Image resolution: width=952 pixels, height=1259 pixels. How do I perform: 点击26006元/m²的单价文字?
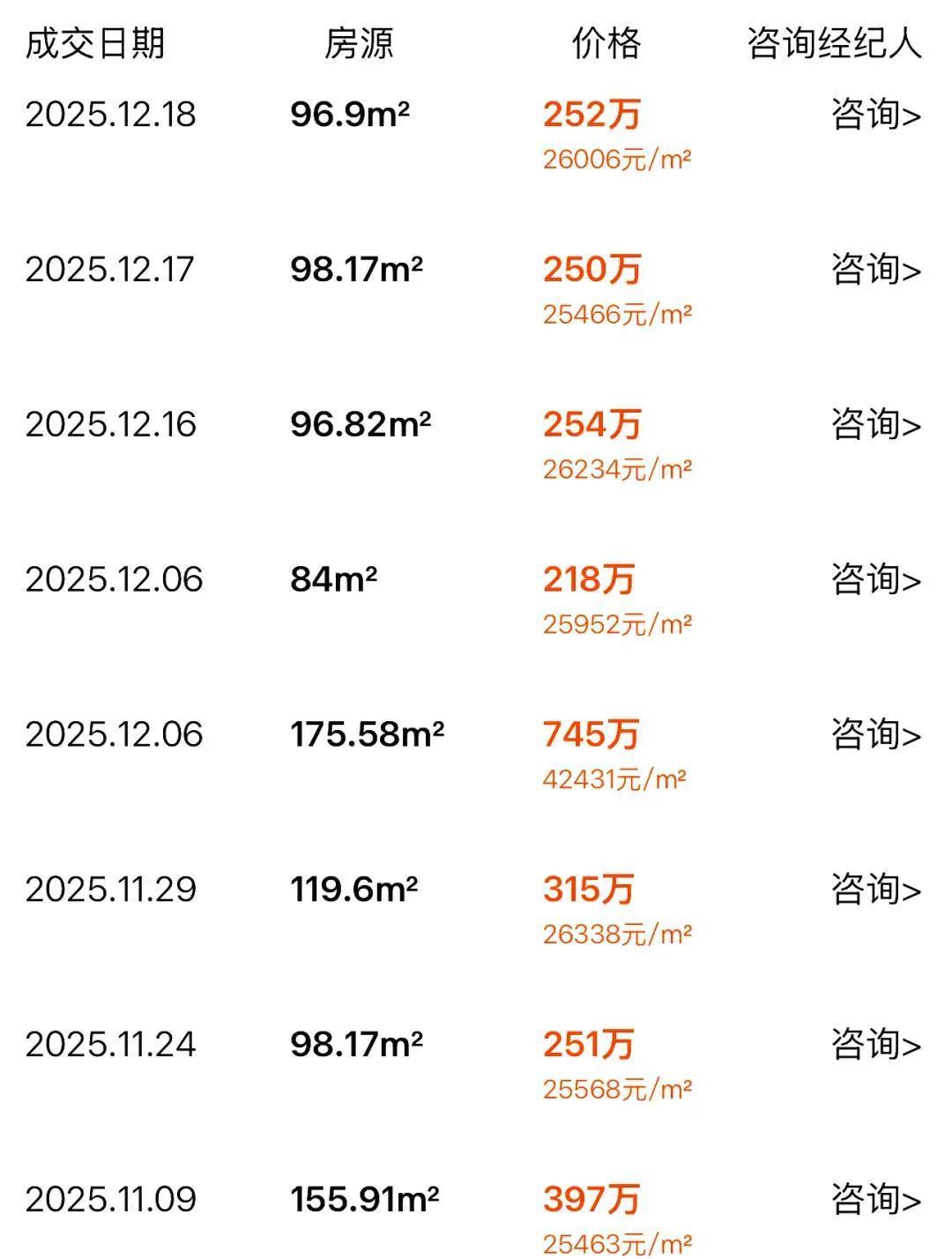click(x=617, y=160)
